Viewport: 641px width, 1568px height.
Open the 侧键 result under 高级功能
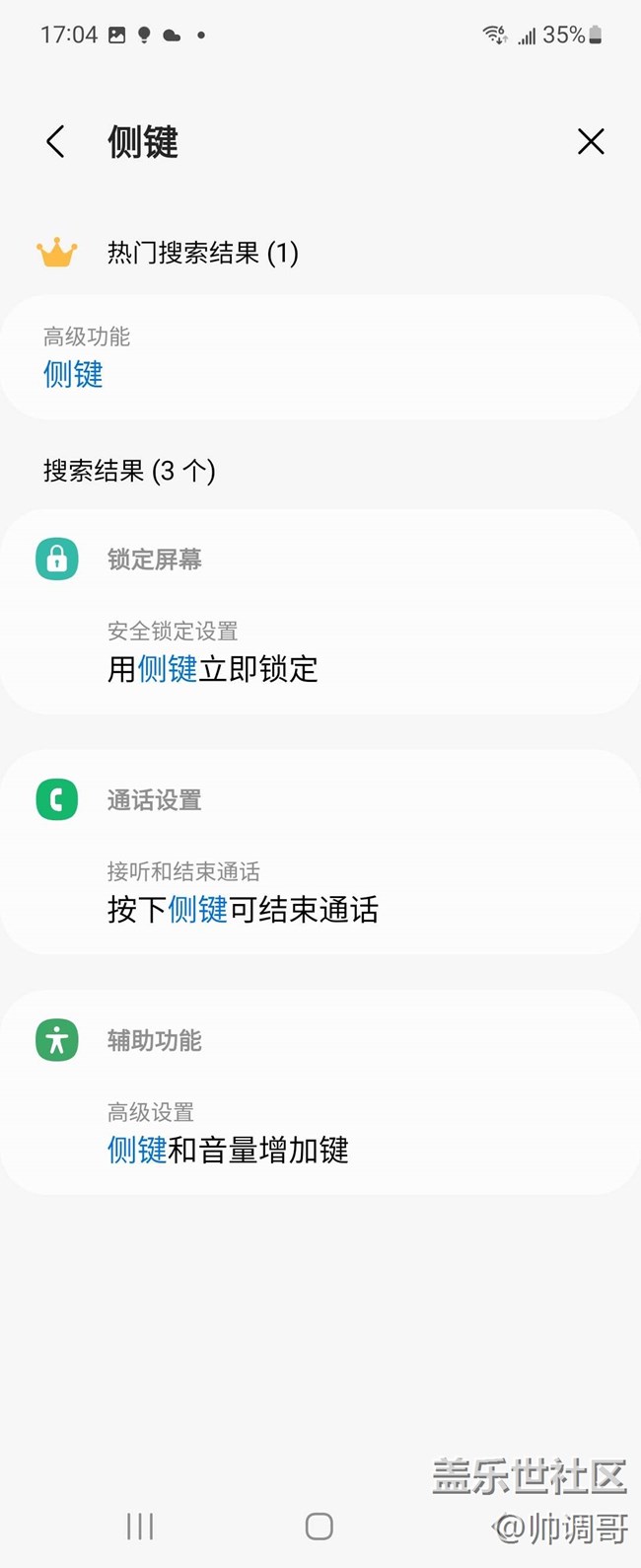coord(320,357)
